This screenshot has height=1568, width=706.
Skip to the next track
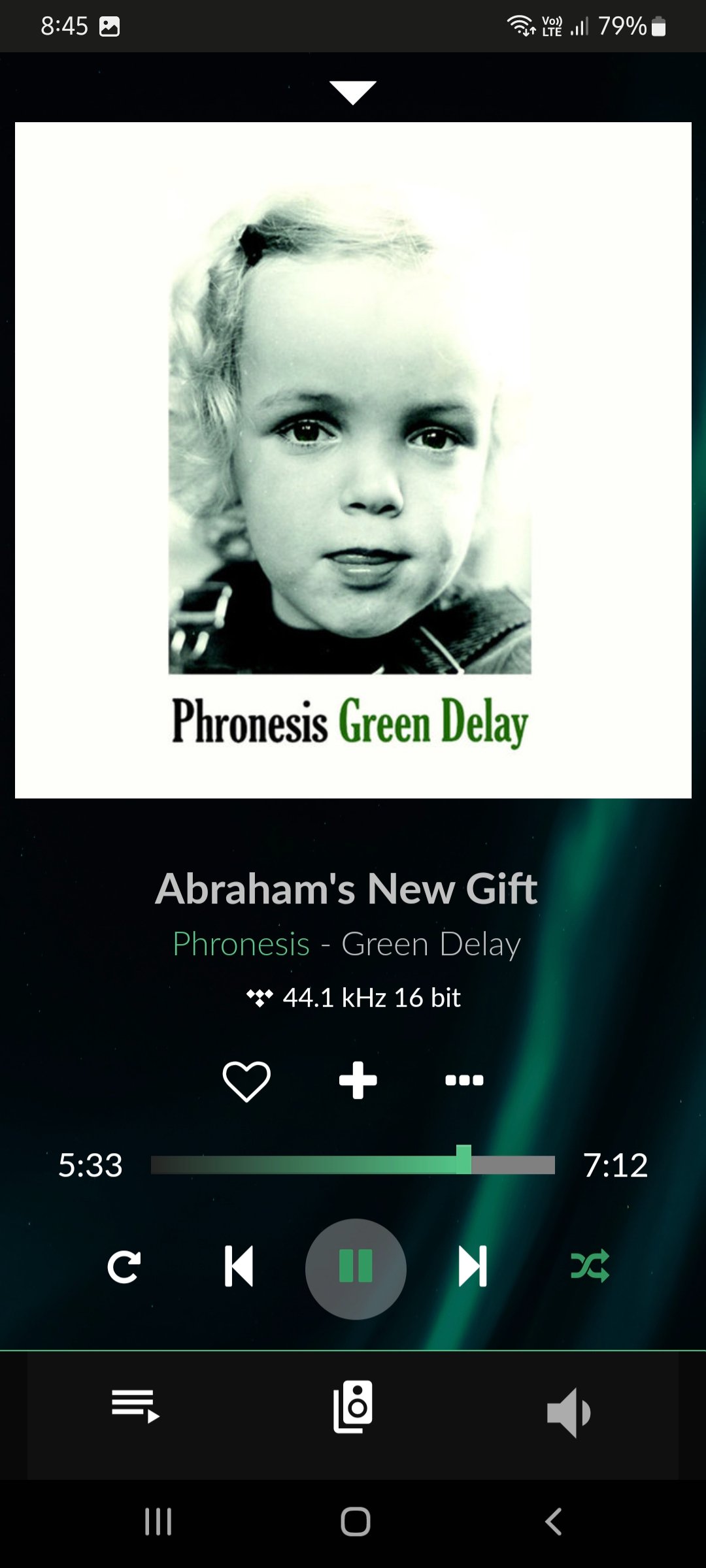pos(473,1267)
